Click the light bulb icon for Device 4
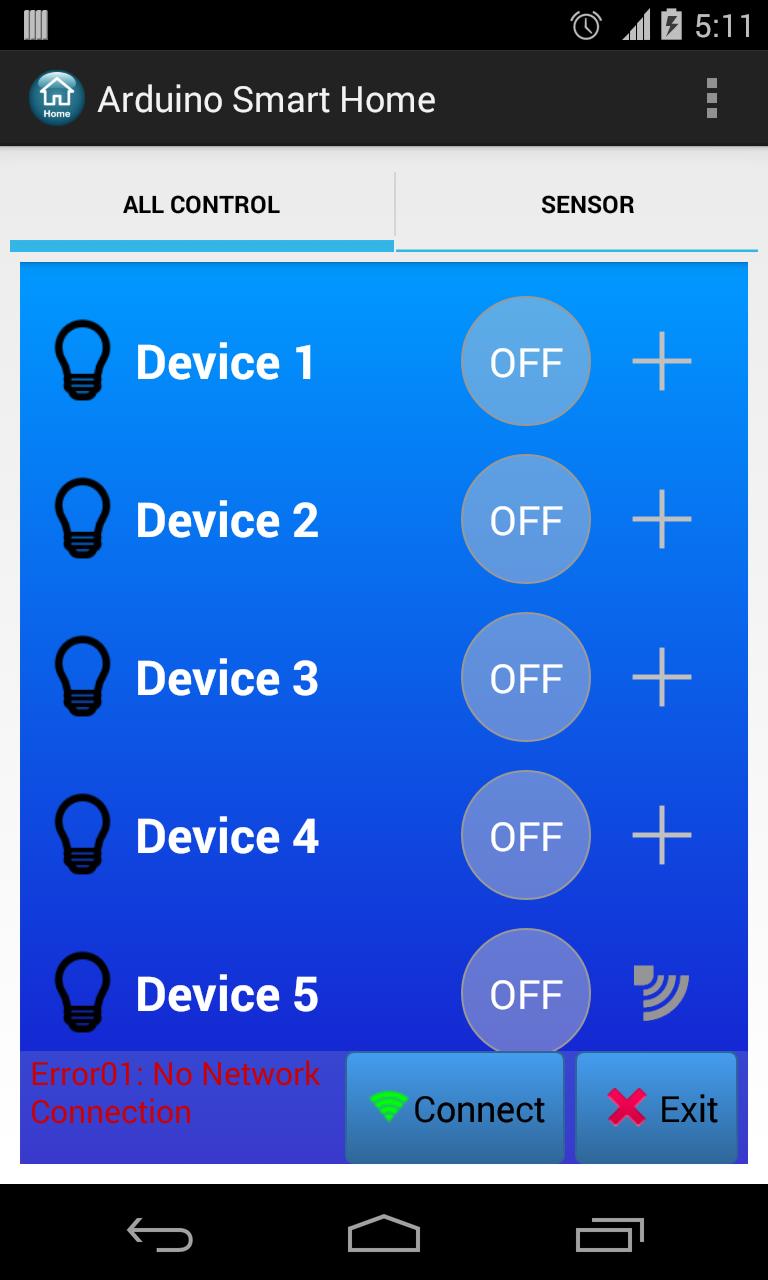Viewport: 768px width, 1280px height. click(x=82, y=835)
